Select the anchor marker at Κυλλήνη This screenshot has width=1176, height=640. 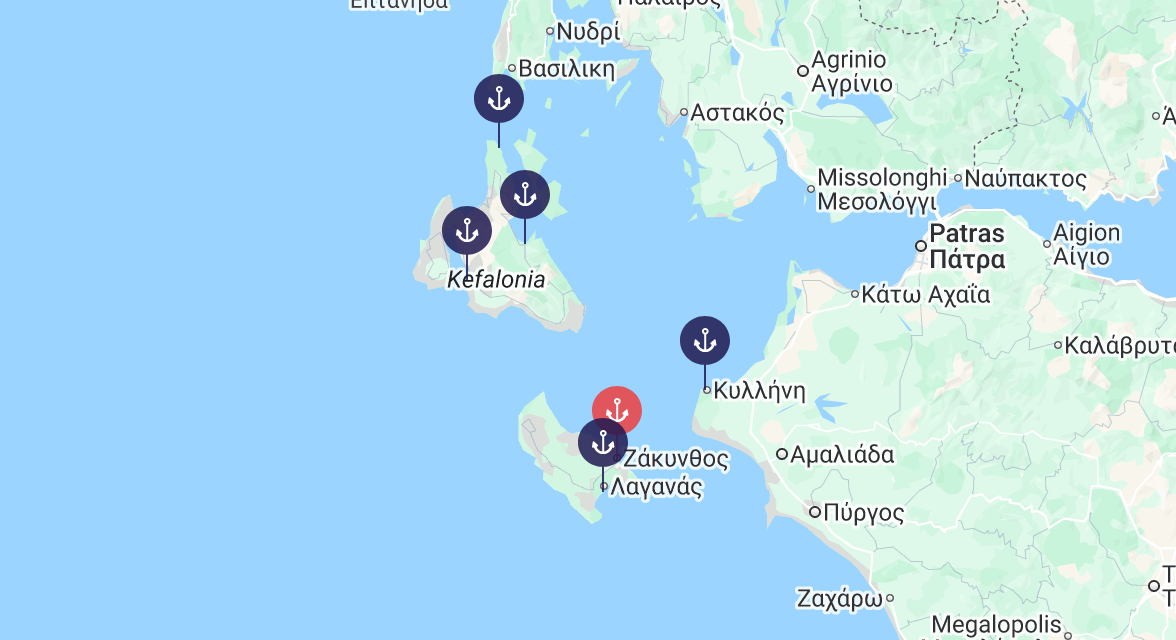[x=705, y=341]
